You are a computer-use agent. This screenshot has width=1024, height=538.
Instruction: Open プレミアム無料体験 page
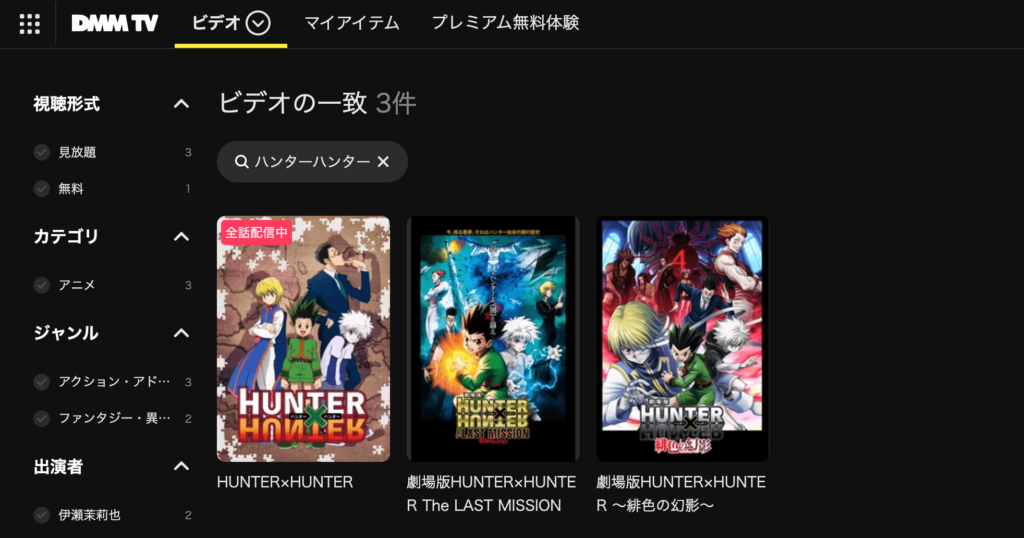pos(505,23)
